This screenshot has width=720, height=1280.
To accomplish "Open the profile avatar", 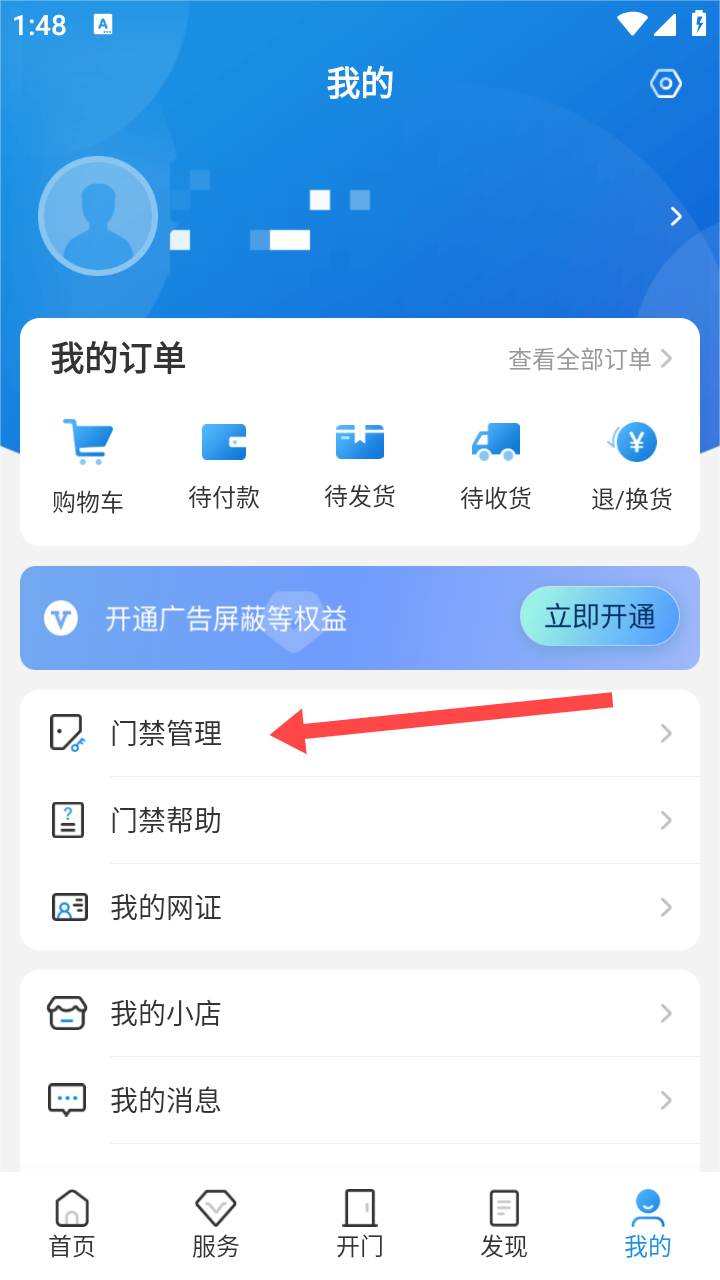I will 98,216.
